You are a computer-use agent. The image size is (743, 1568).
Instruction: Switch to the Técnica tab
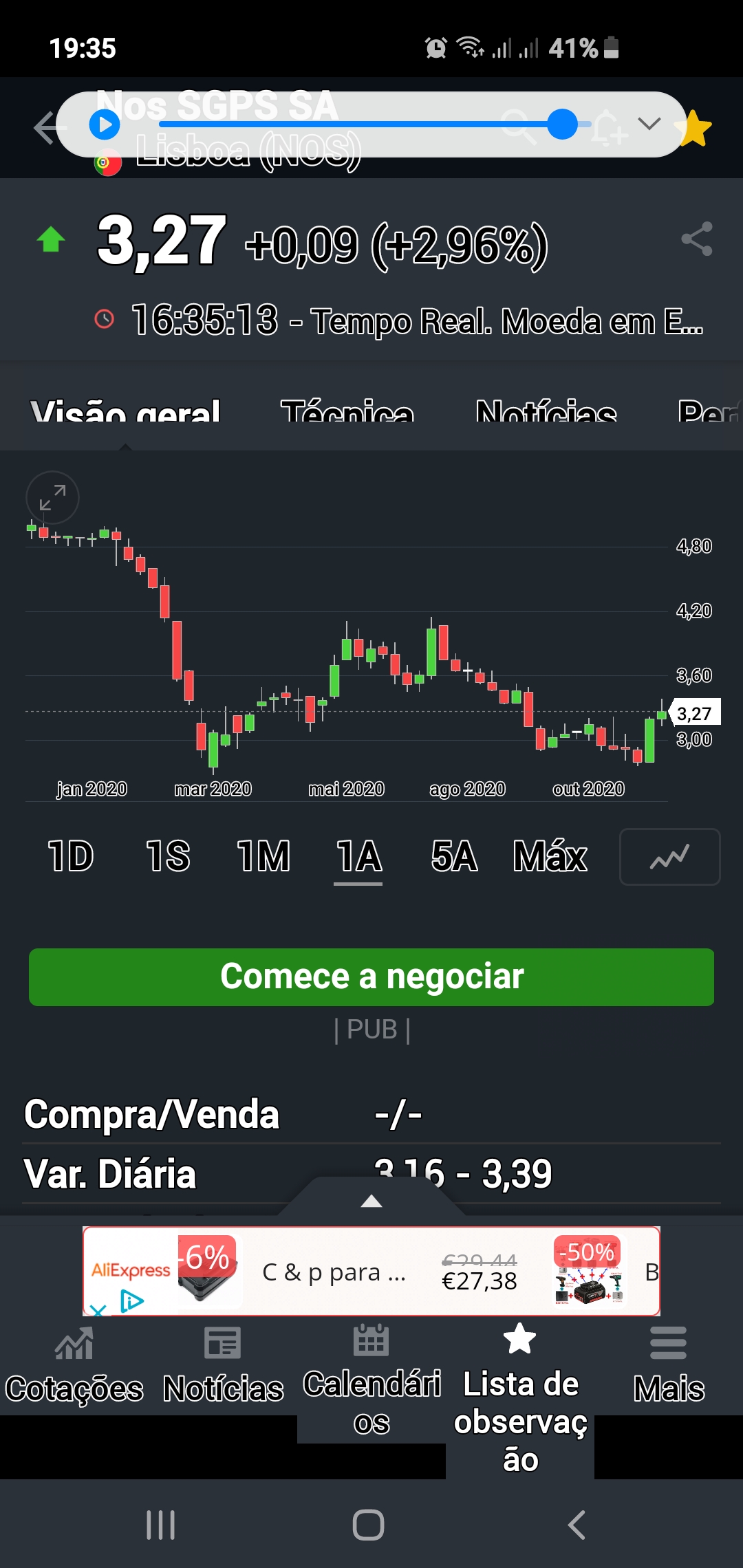point(347,413)
